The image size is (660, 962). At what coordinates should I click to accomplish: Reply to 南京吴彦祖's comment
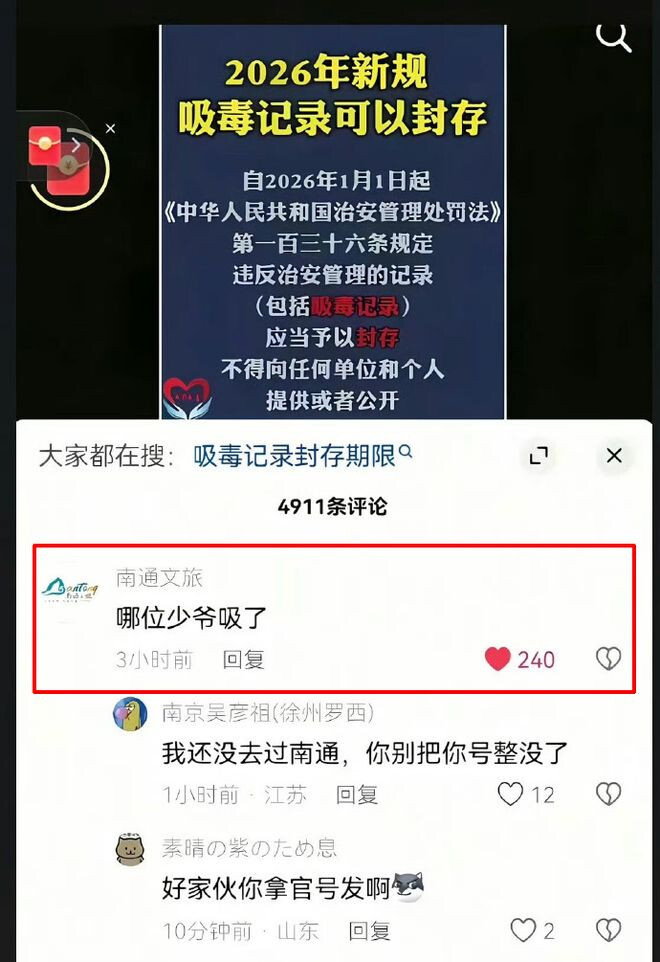357,795
